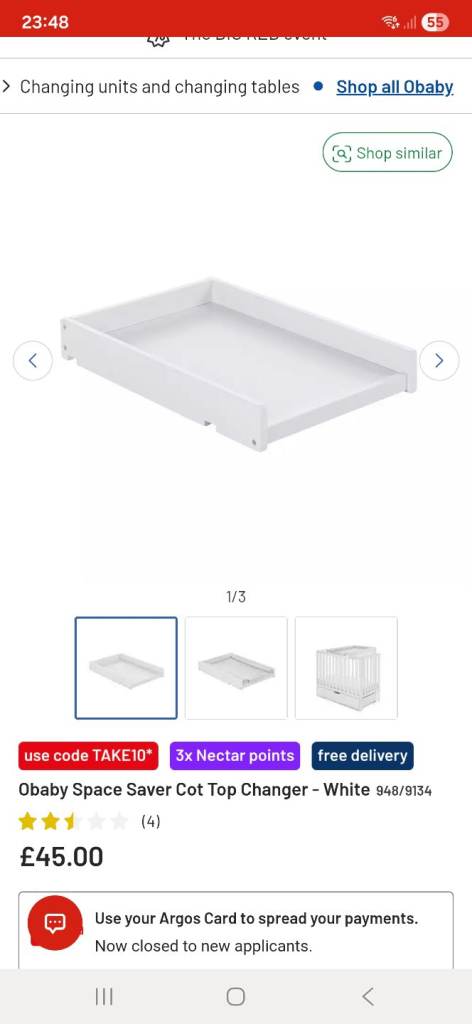Viewport: 472px width, 1024px height.
Task: Open the Shop all Obaby link
Action: click(394, 87)
